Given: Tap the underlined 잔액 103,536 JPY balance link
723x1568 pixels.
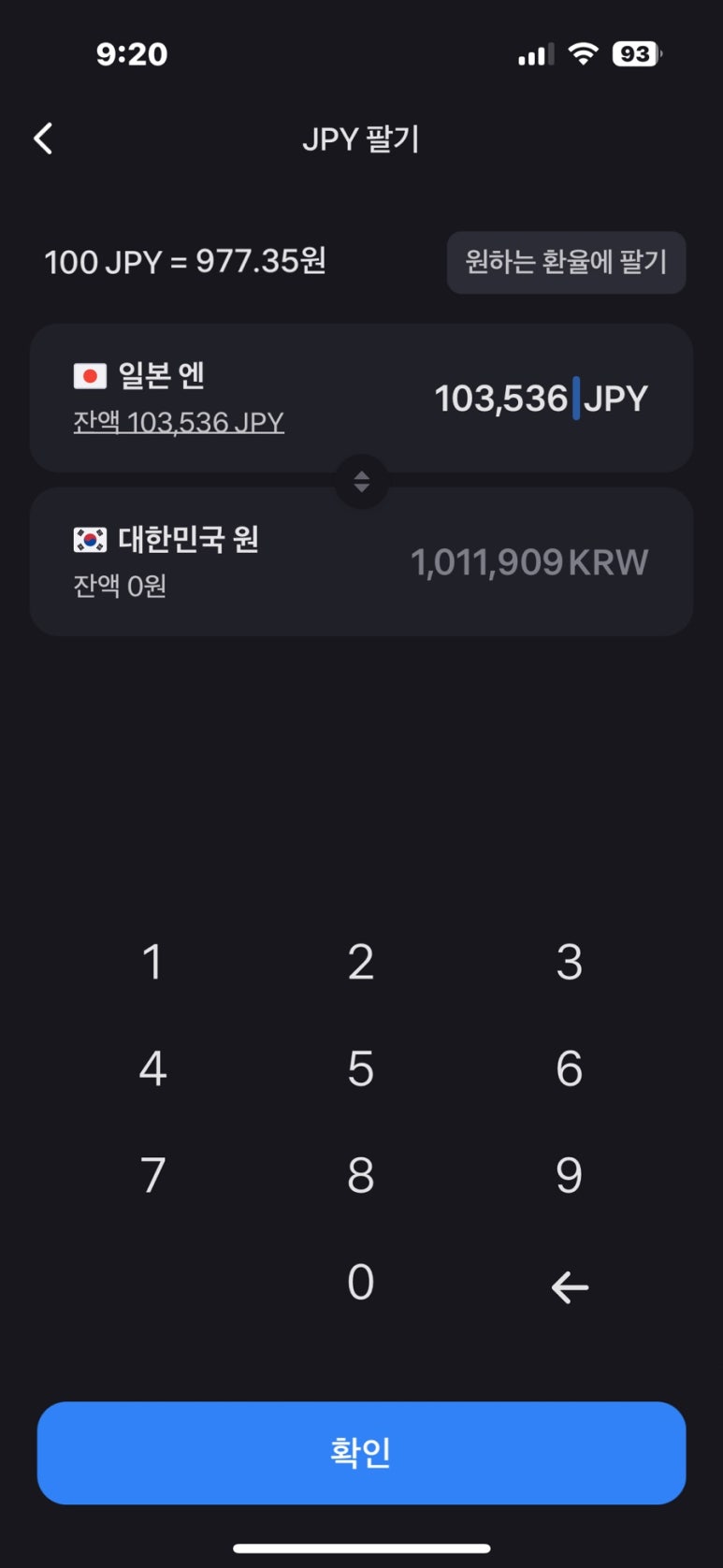Looking at the screenshot, I should pos(179,422).
